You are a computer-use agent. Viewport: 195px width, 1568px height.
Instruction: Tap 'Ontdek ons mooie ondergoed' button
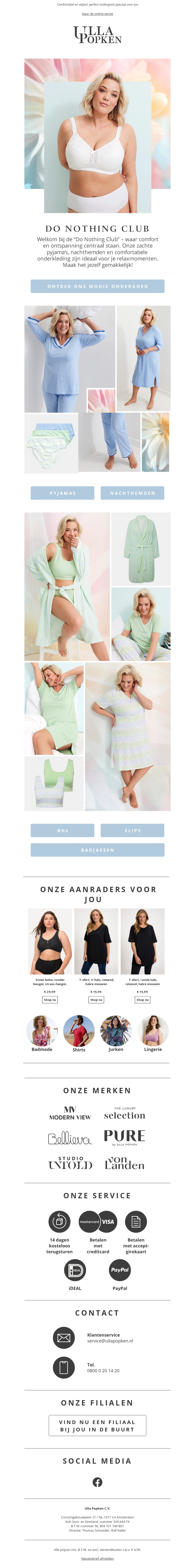[x=97, y=286]
